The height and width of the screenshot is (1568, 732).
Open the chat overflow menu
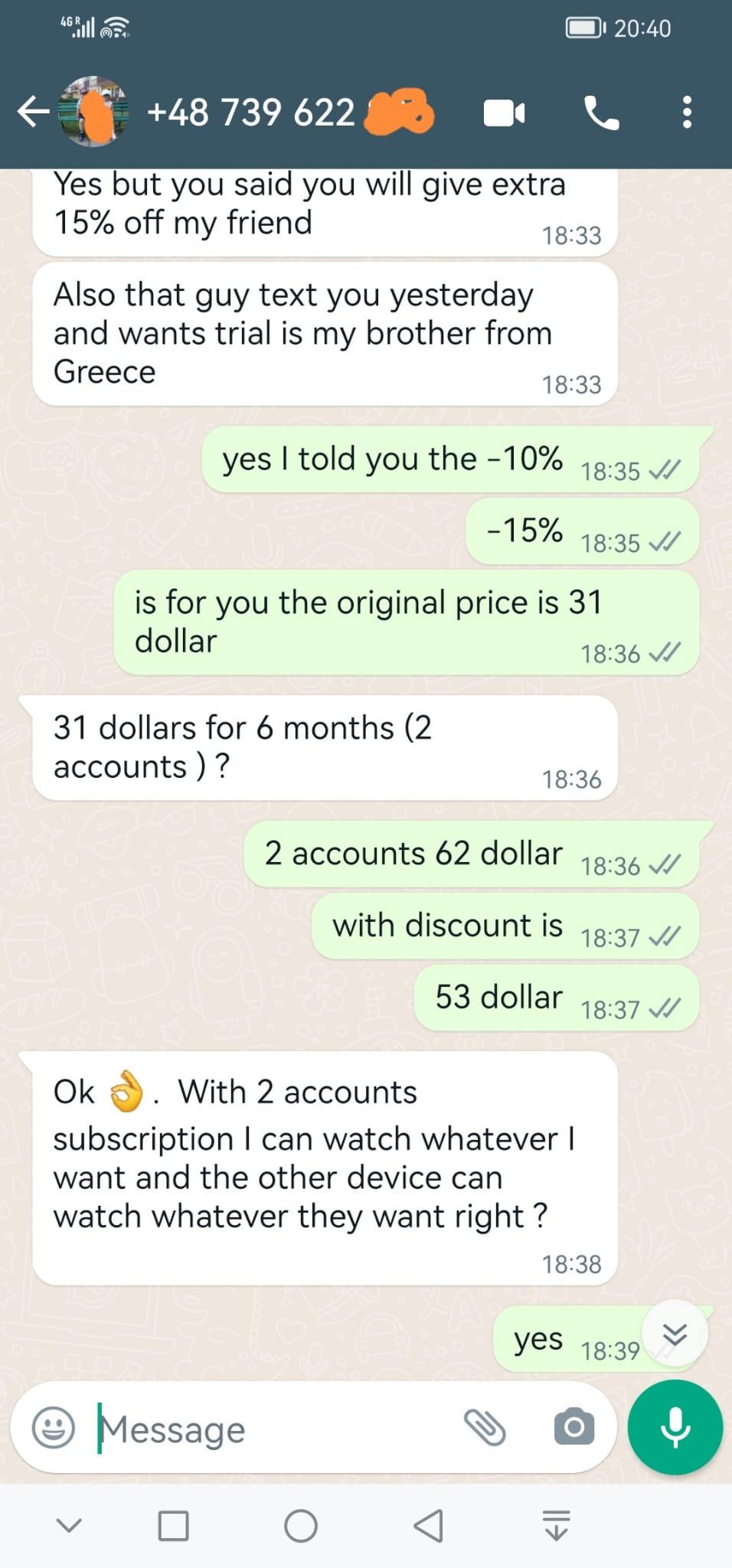687,113
